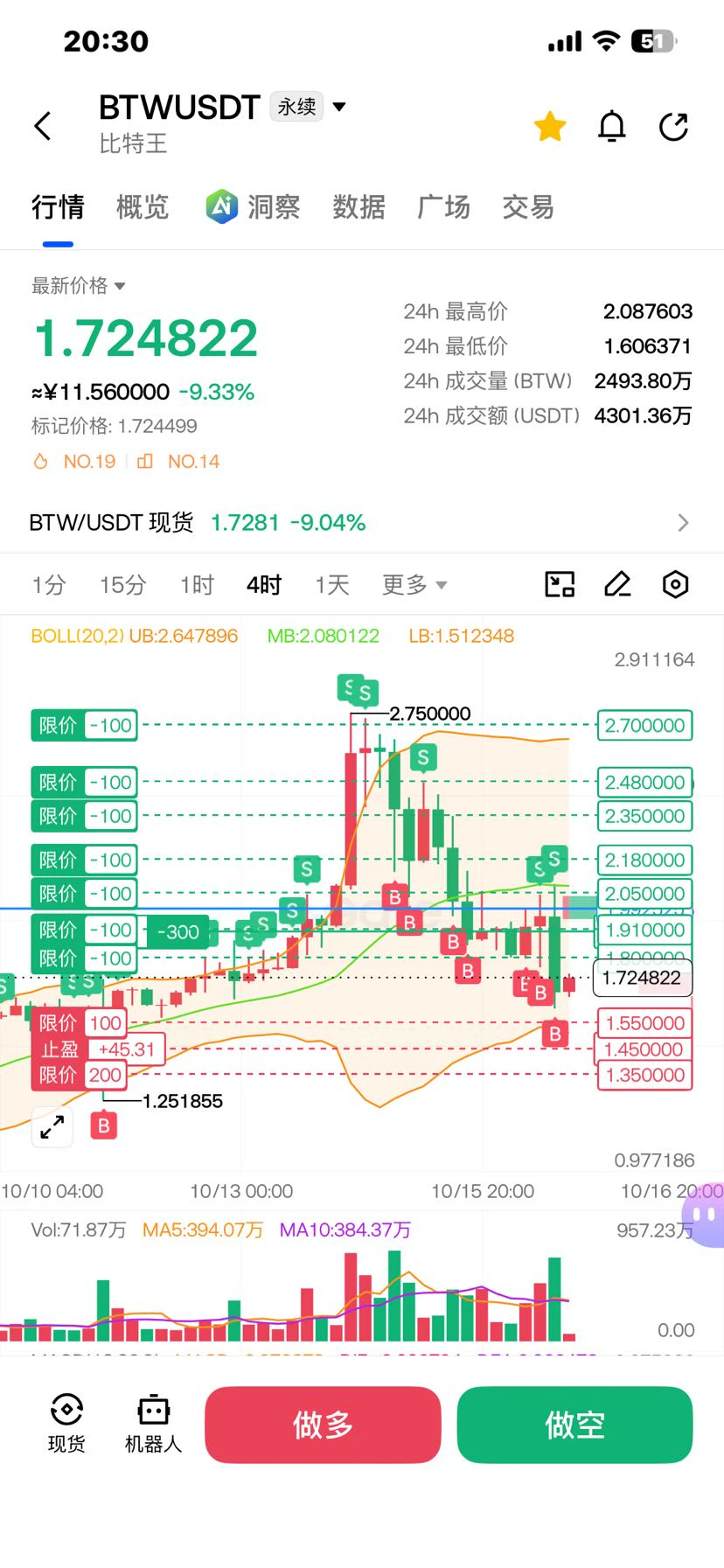Open the BTW/USDT 现货 row
Screen dimensions: 724x1568
(362, 523)
